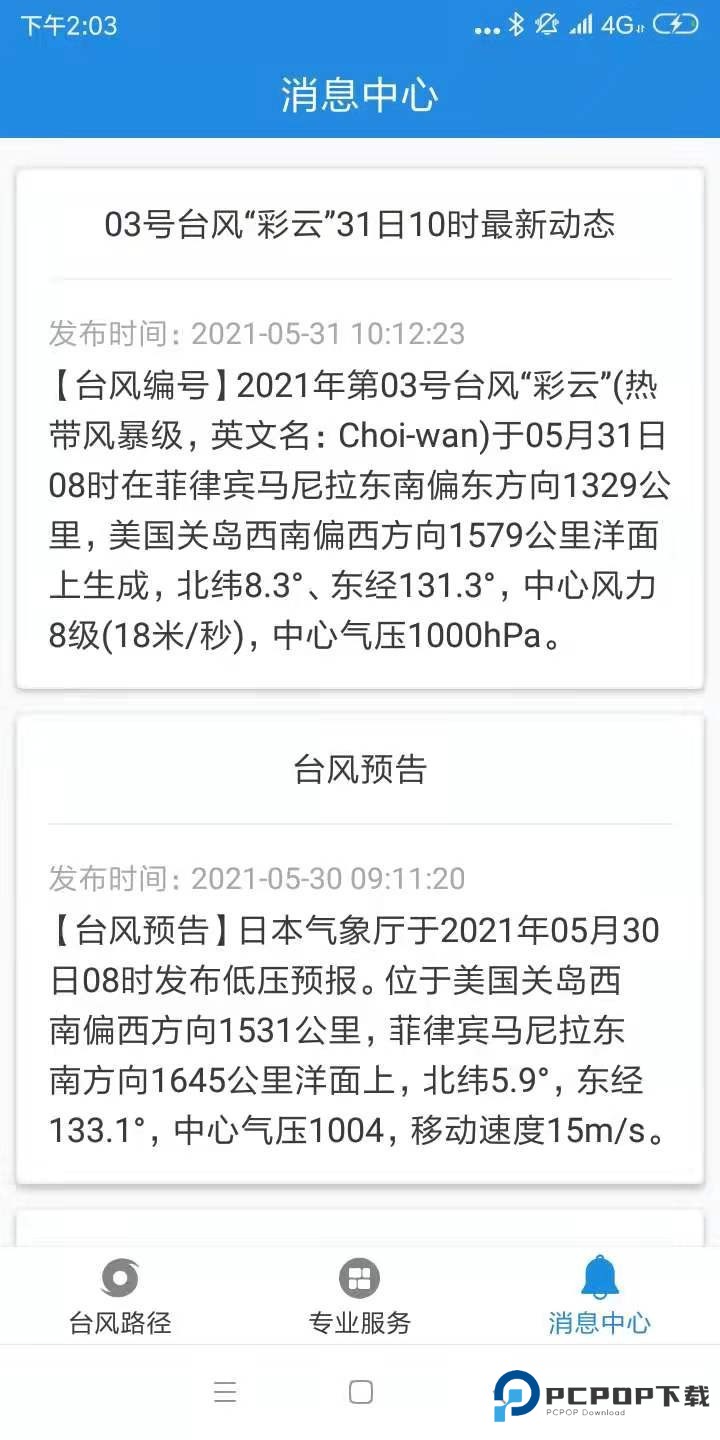Open 专业服务 professional services icon
720x1440 pixels.
pos(359,1280)
